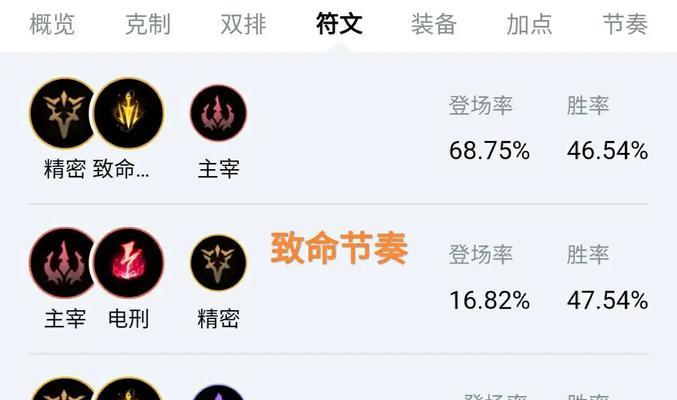Open the rune row with 68.75% 登场率
The image size is (677, 400).
(x=338, y=130)
